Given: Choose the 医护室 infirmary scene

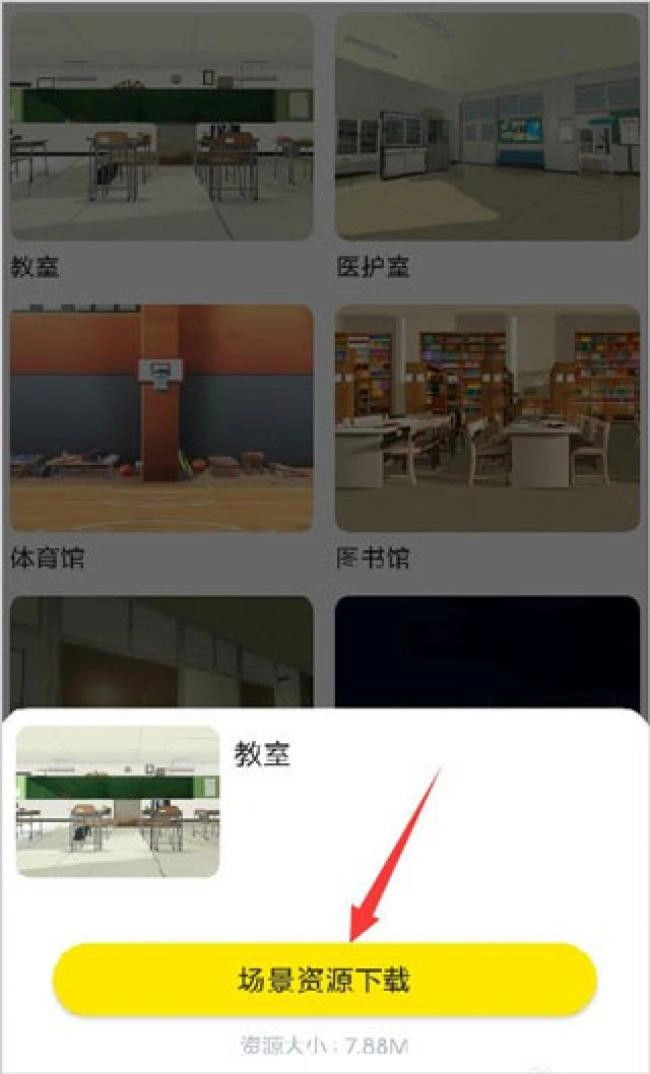Looking at the screenshot, I should click(487, 125).
